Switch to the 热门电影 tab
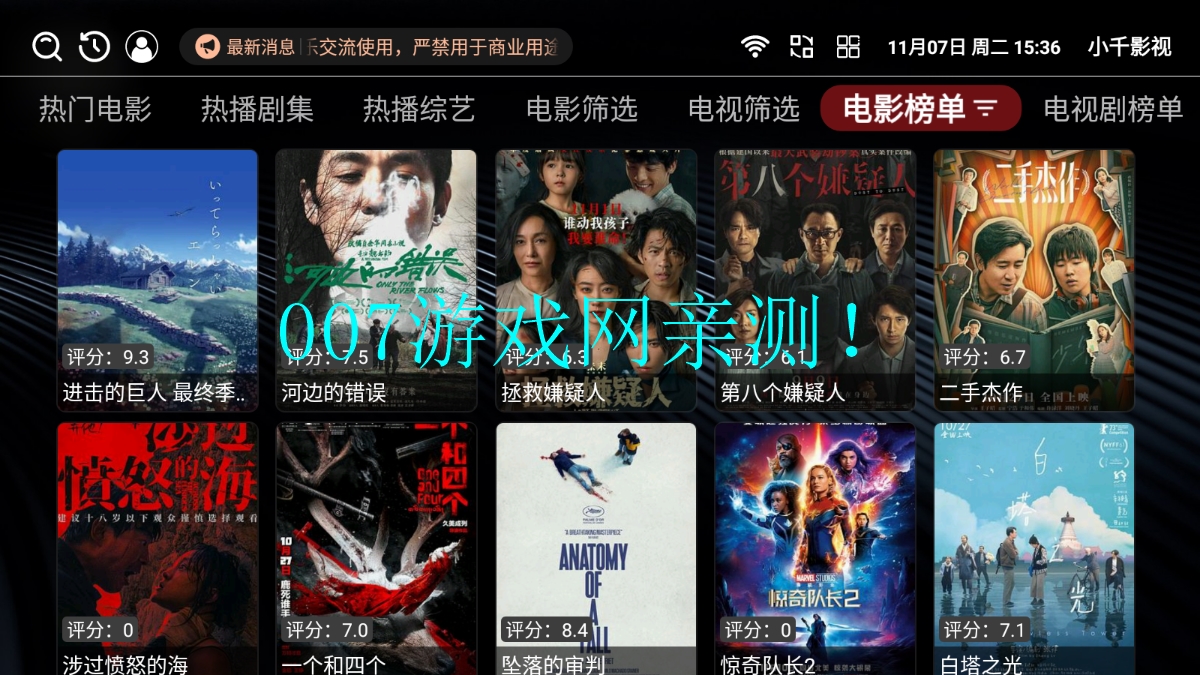Viewport: 1200px width, 675px height. 95,108
